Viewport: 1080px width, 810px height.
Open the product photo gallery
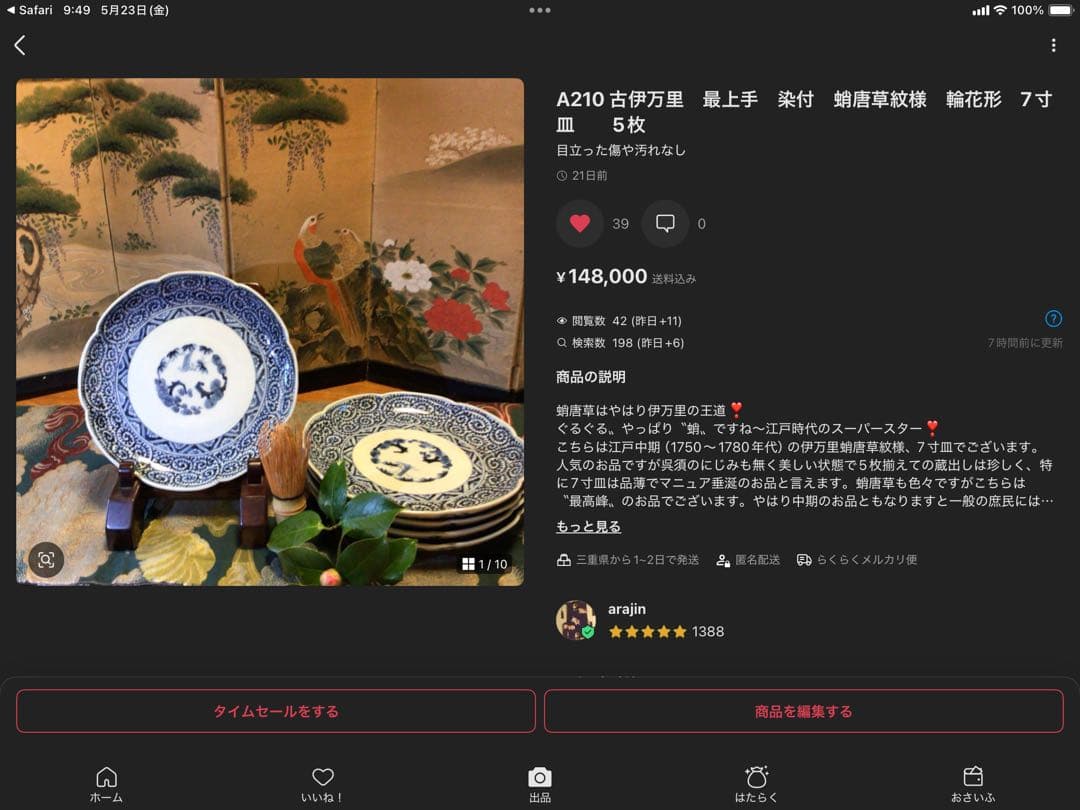coord(270,331)
